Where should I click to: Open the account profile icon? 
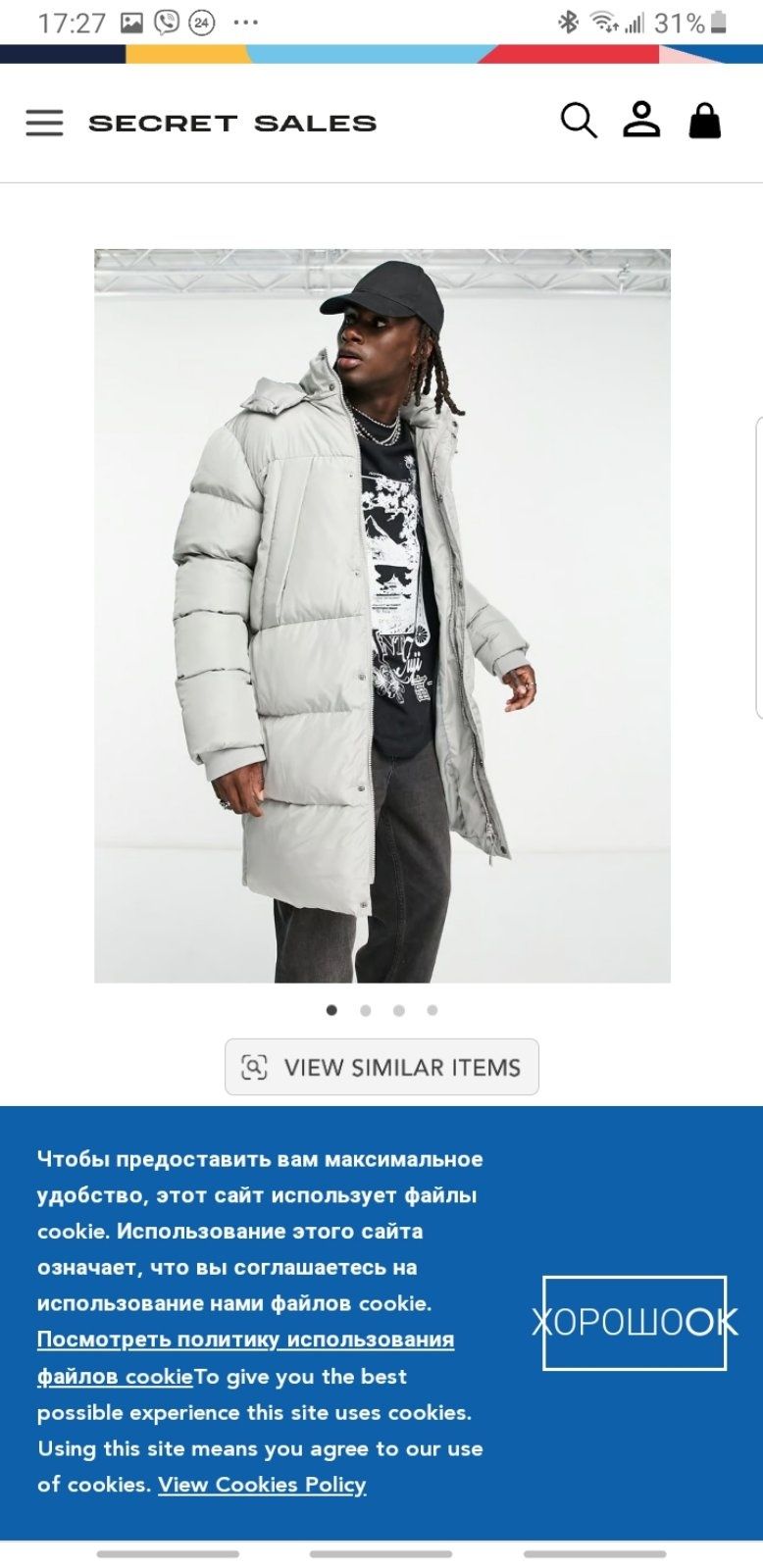641,120
